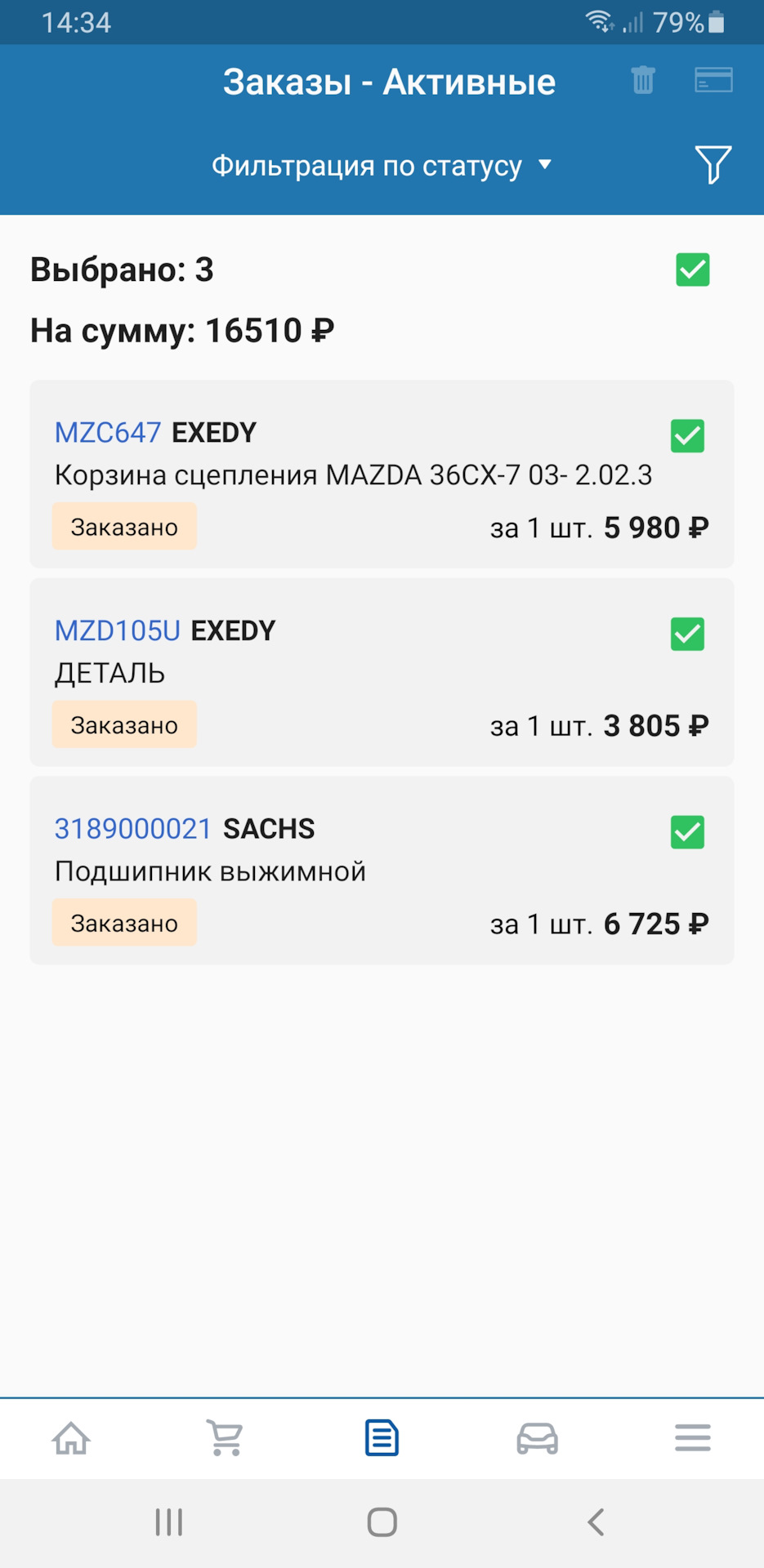Open the 3189000021 article number link

132,828
